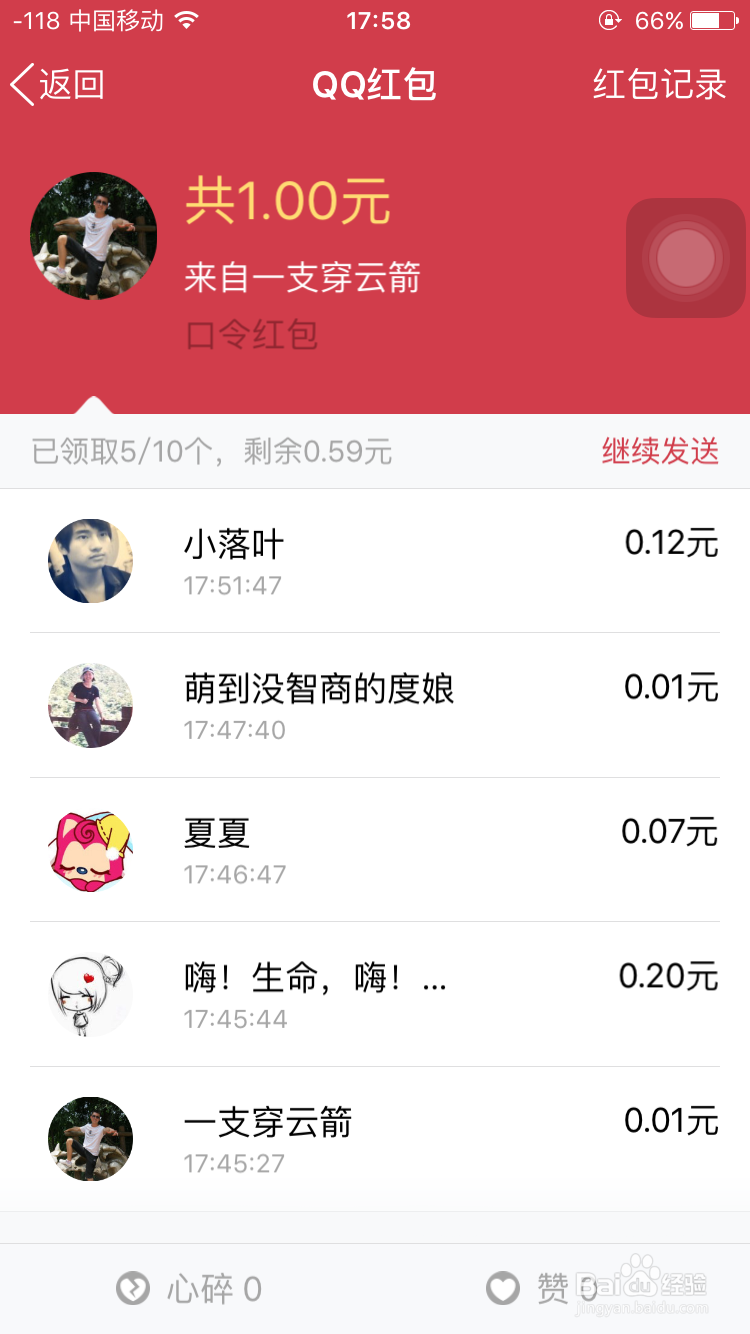750x1334 pixels.
Task: Open the 嗨！生命，嗨！… recipient row
Action: click(375, 994)
